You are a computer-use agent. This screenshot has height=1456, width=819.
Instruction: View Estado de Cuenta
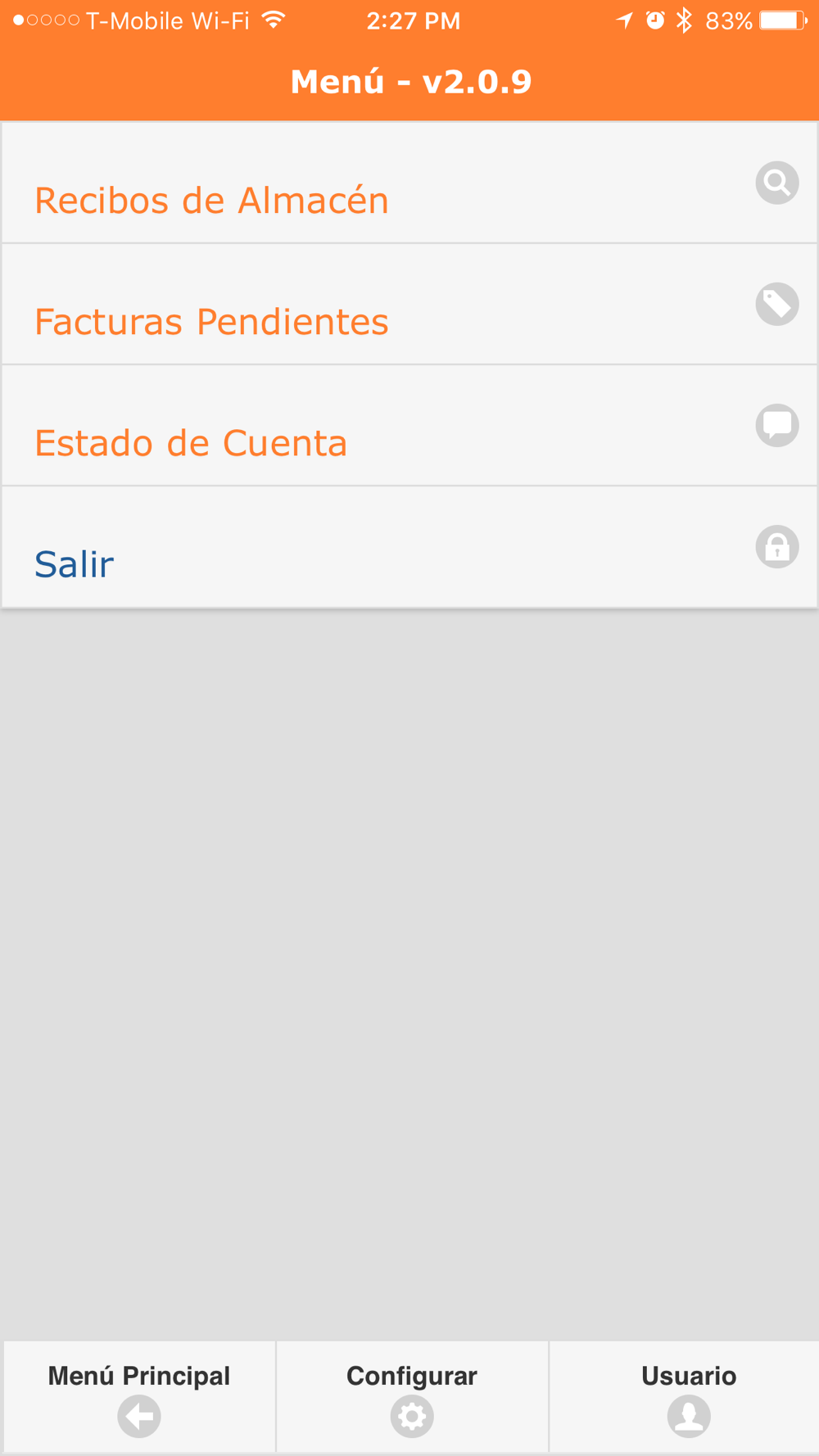click(x=409, y=425)
